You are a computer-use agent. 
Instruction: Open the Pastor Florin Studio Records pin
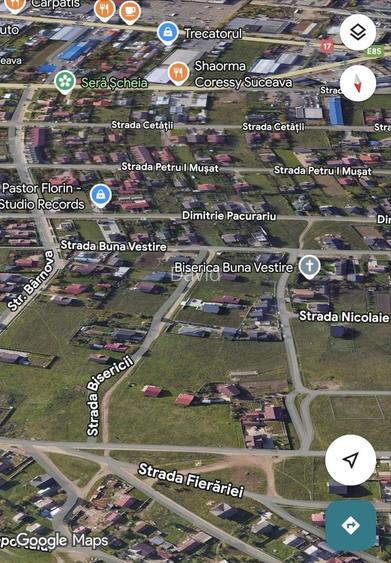(101, 196)
